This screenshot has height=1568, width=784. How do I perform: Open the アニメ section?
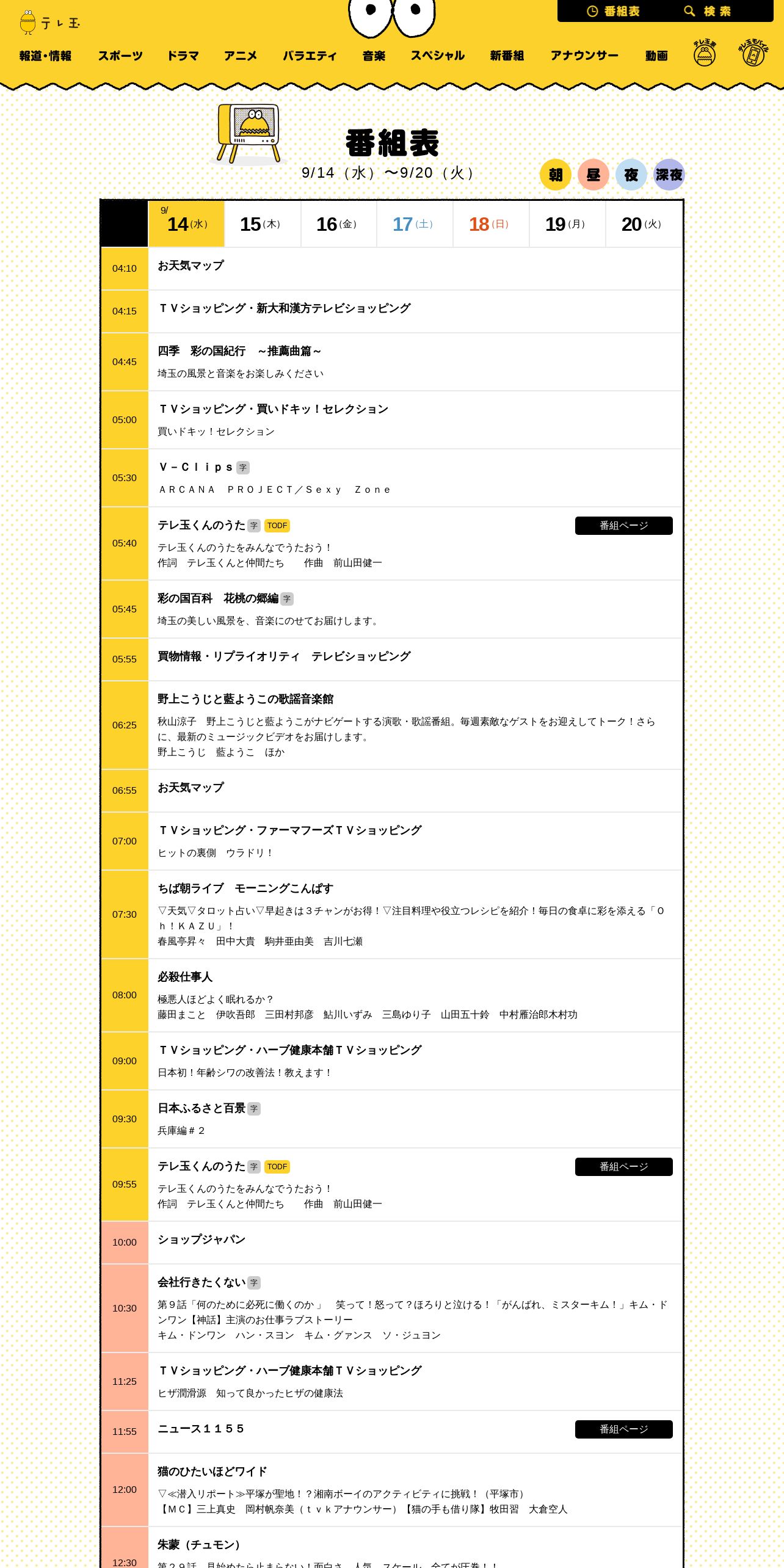point(241,56)
